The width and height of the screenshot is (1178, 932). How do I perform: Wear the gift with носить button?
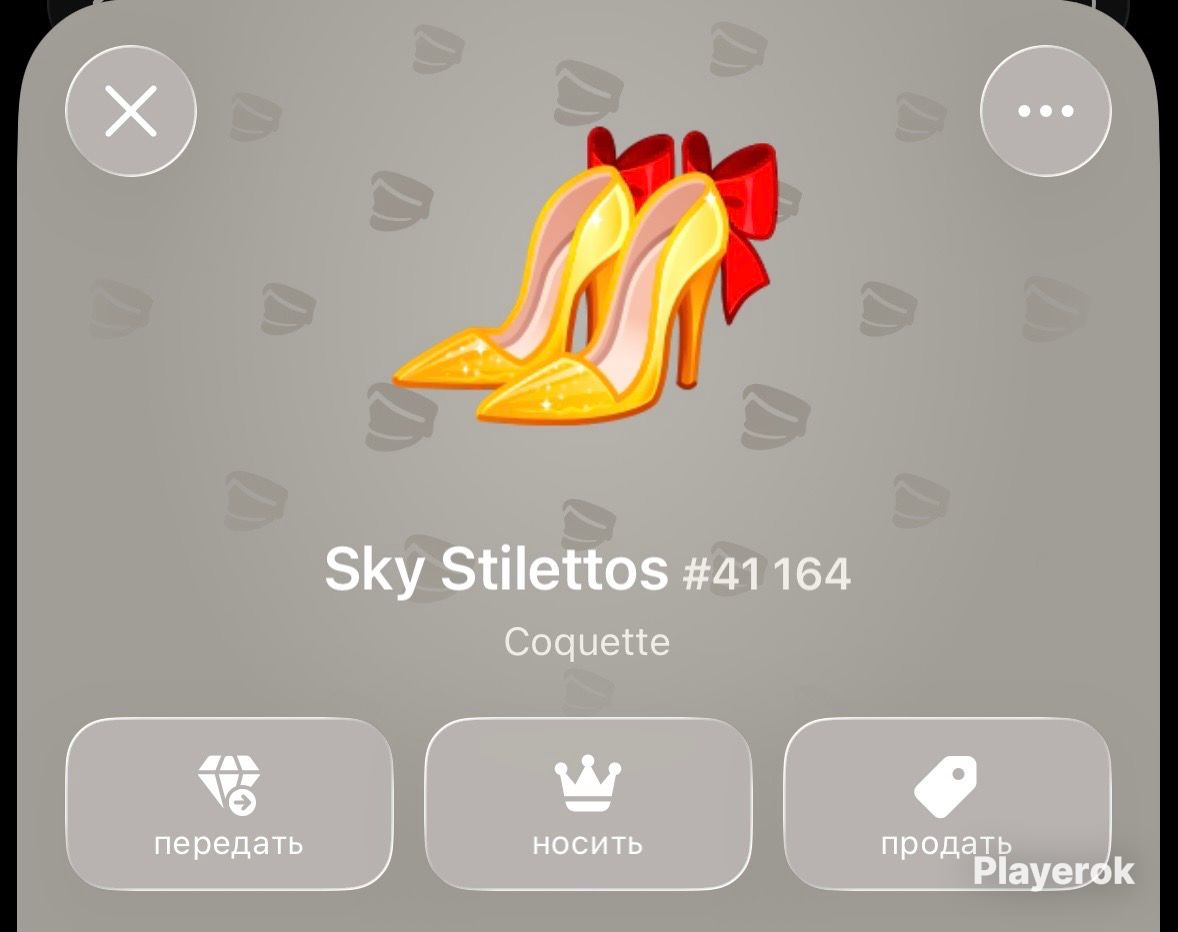pyautogui.click(x=587, y=804)
